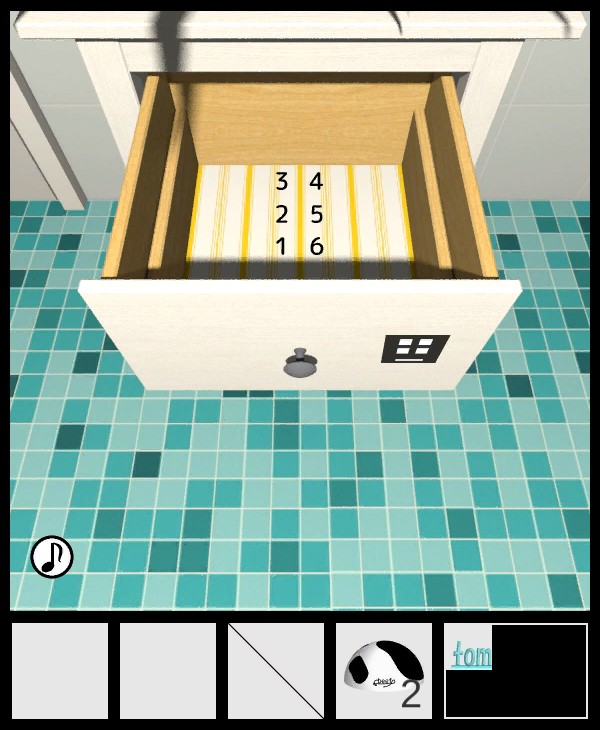Viewport: 600px width, 730px height.
Task: Select the cow-pattern dome inventory item
Action: pos(384,671)
